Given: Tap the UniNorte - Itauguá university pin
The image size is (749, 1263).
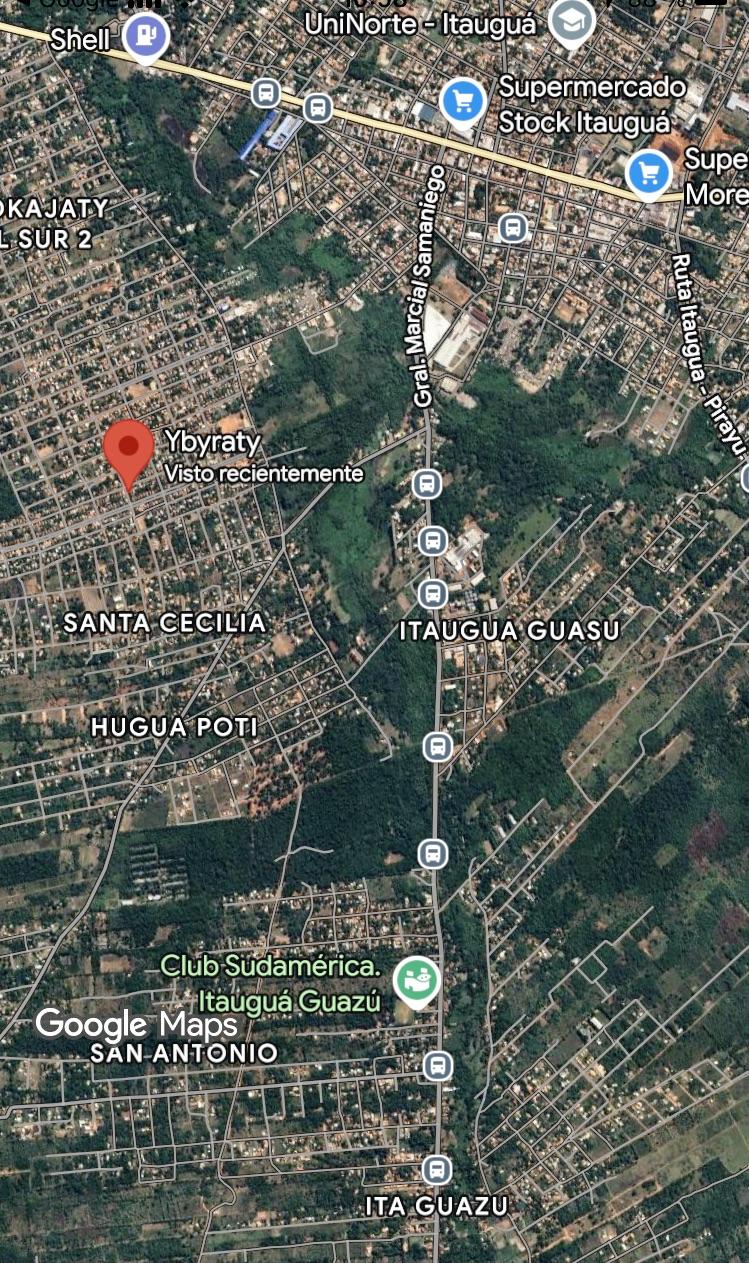Looking at the screenshot, I should (x=572, y=22).
